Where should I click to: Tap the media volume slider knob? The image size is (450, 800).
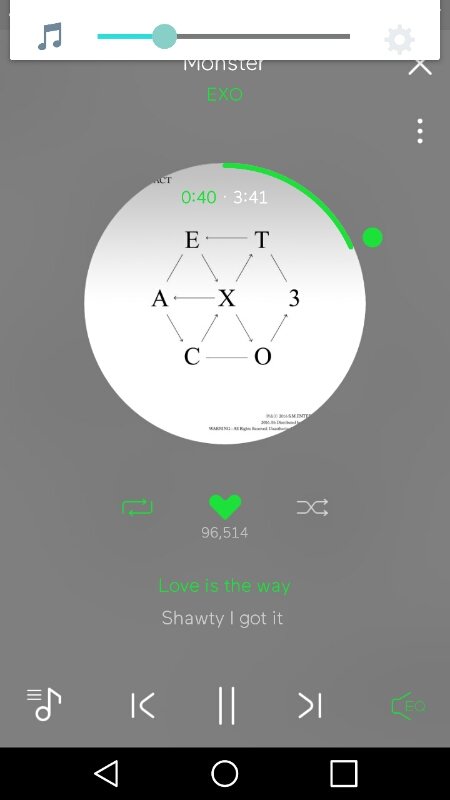point(164,36)
